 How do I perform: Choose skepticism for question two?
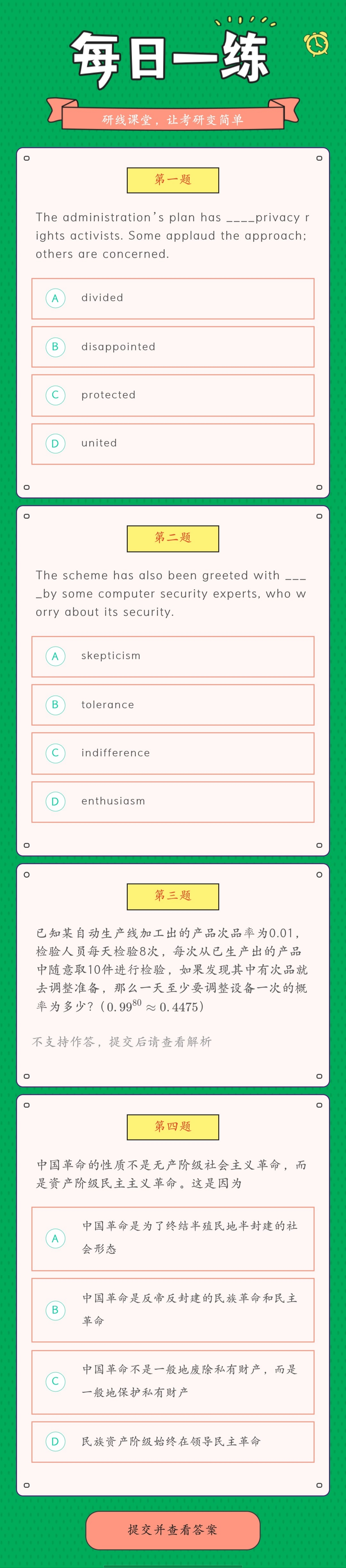[172, 656]
